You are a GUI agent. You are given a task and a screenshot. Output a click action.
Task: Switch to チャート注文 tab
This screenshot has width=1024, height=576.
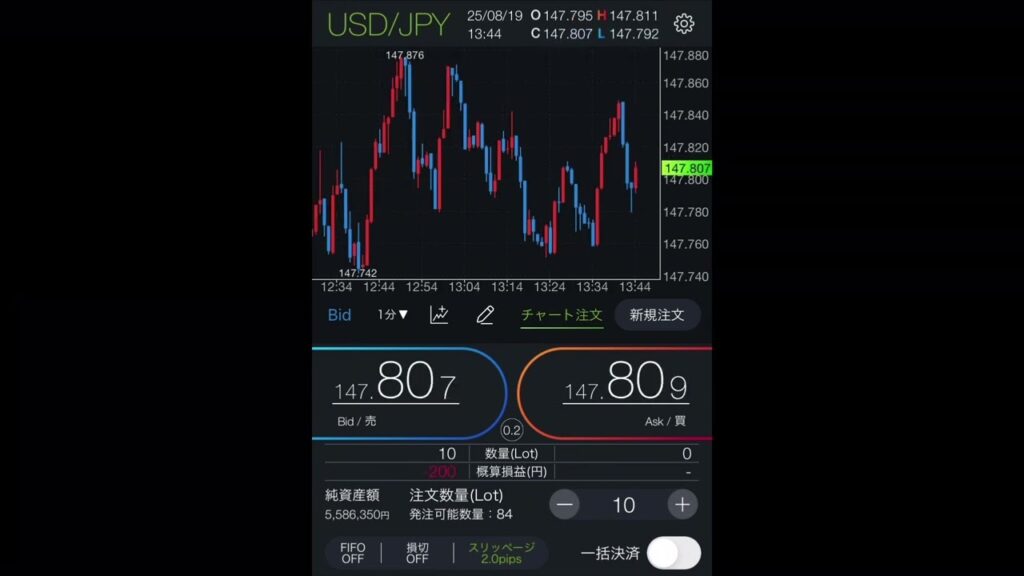pyautogui.click(x=562, y=315)
